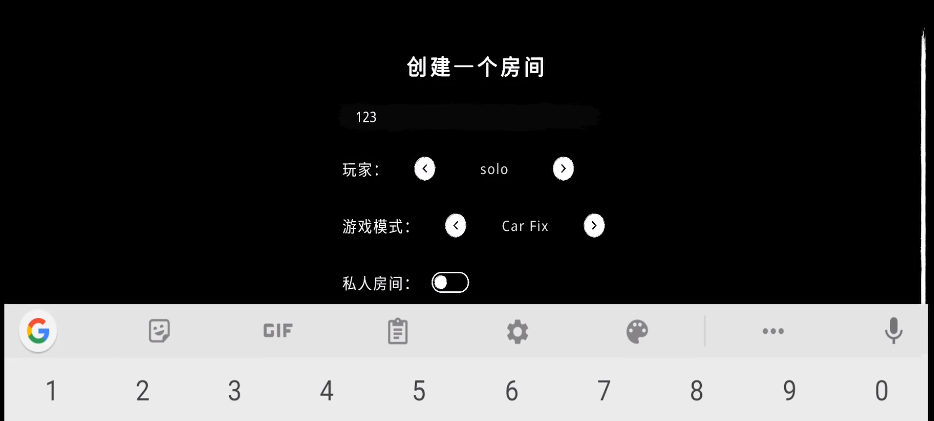Show more keyboard toolbar options
934x421 pixels.
[x=773, y=331]
